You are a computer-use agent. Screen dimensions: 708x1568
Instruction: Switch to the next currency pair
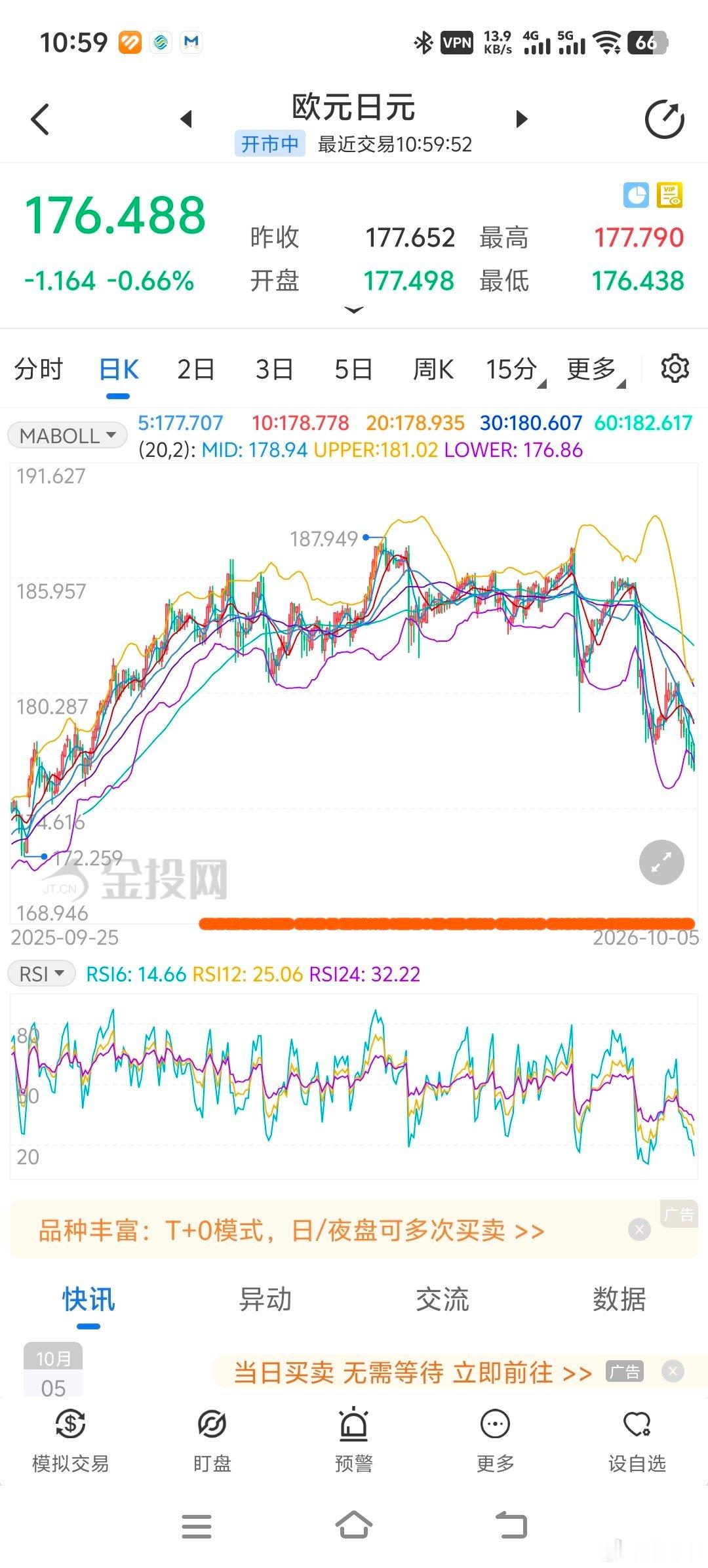pyautogui.click(x=522, y=119)
